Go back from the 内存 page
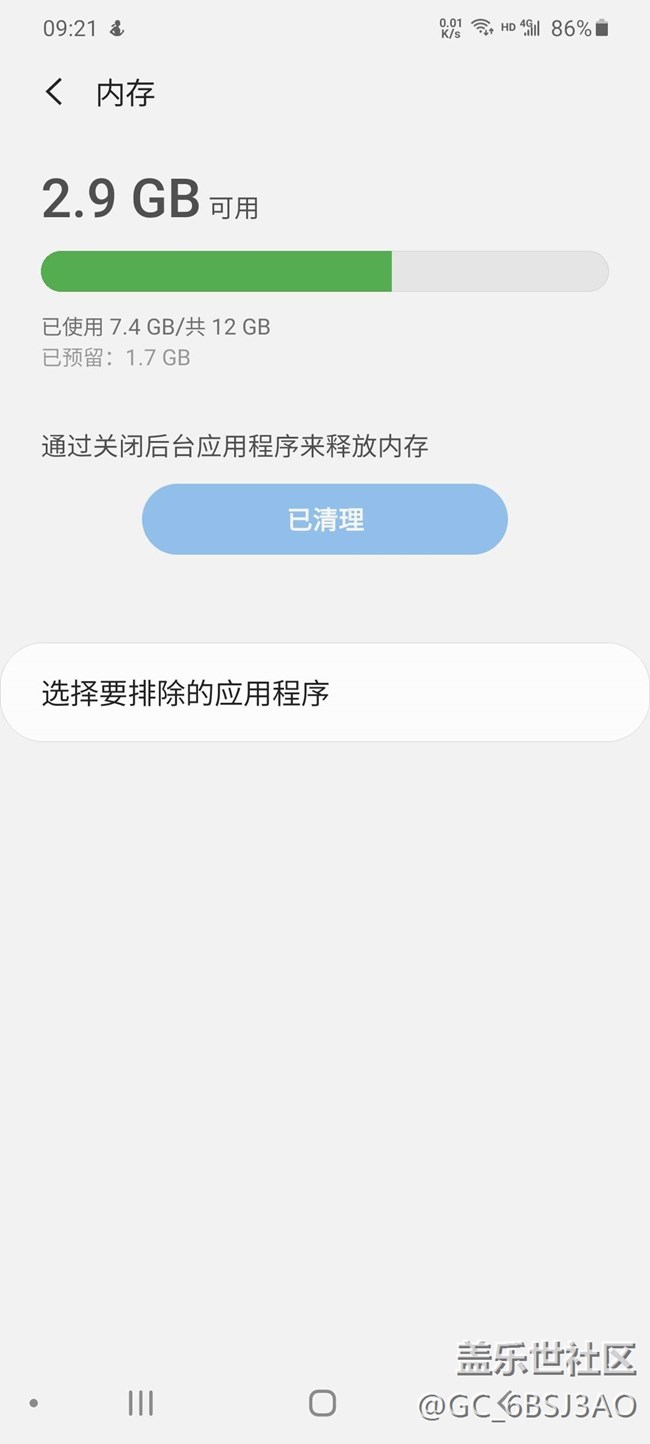 (54, 93)
